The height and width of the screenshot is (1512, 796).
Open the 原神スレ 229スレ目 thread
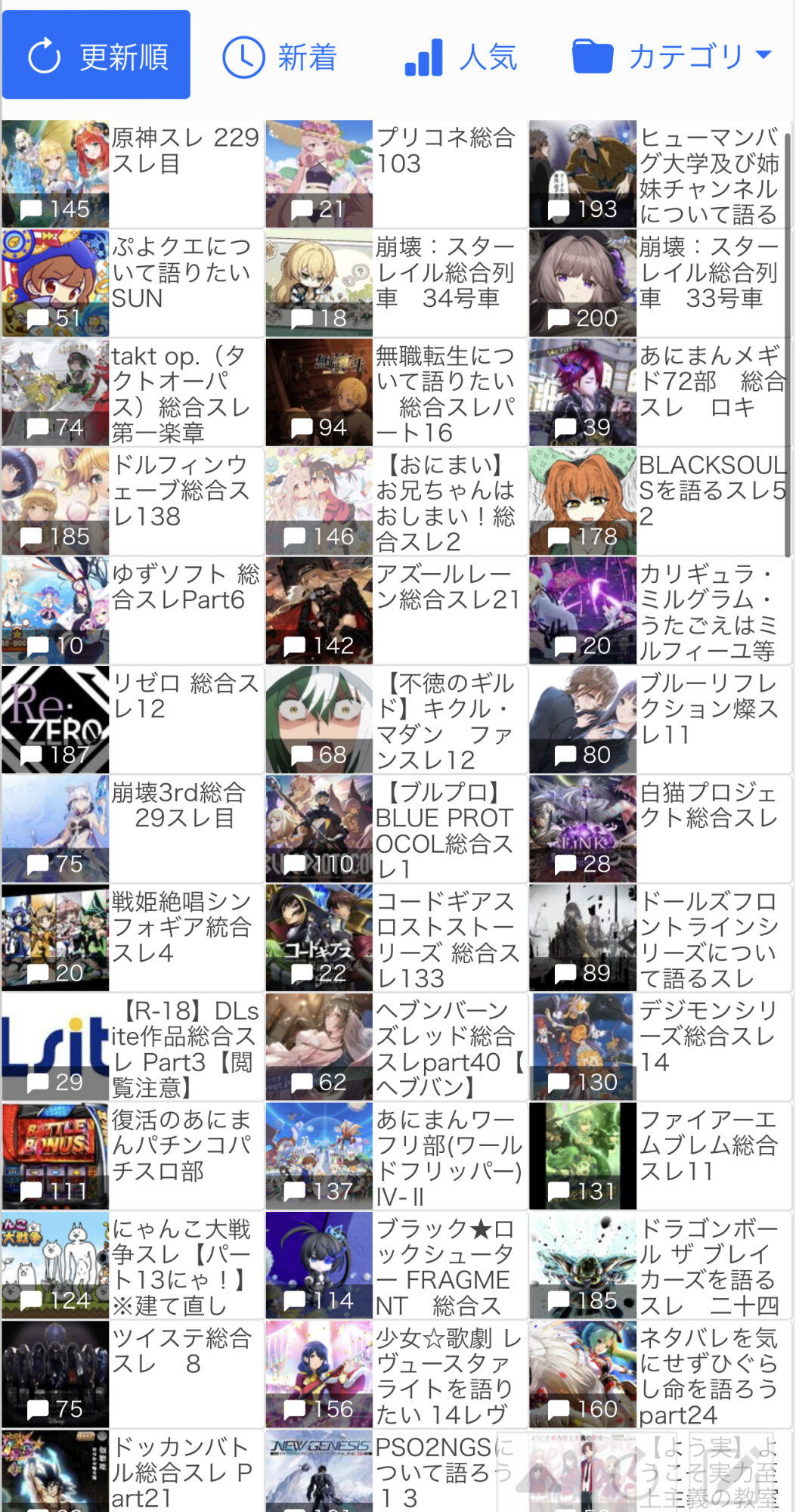point(132,174)
